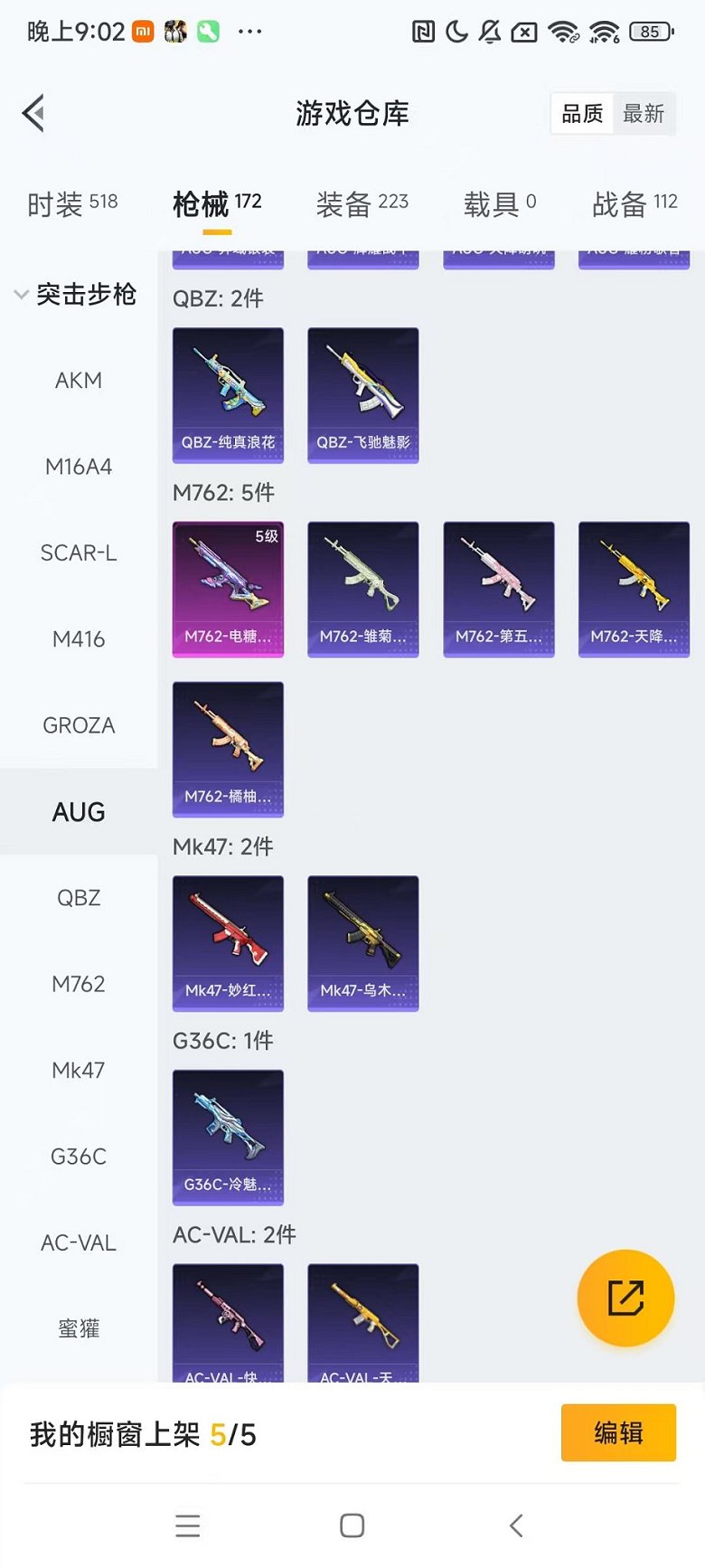Open the 战备 tab
This screenshot has width=705, height=1568.
coord(634,204)
